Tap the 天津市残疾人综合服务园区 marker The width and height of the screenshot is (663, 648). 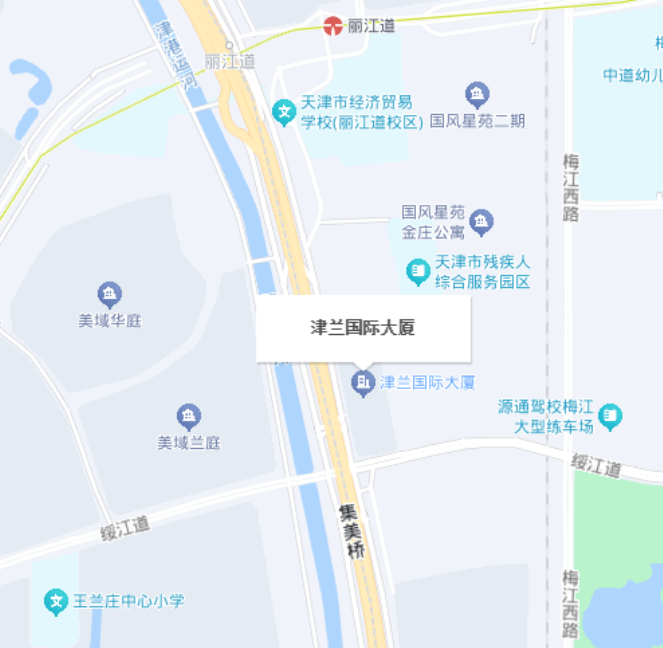(418, 270)
